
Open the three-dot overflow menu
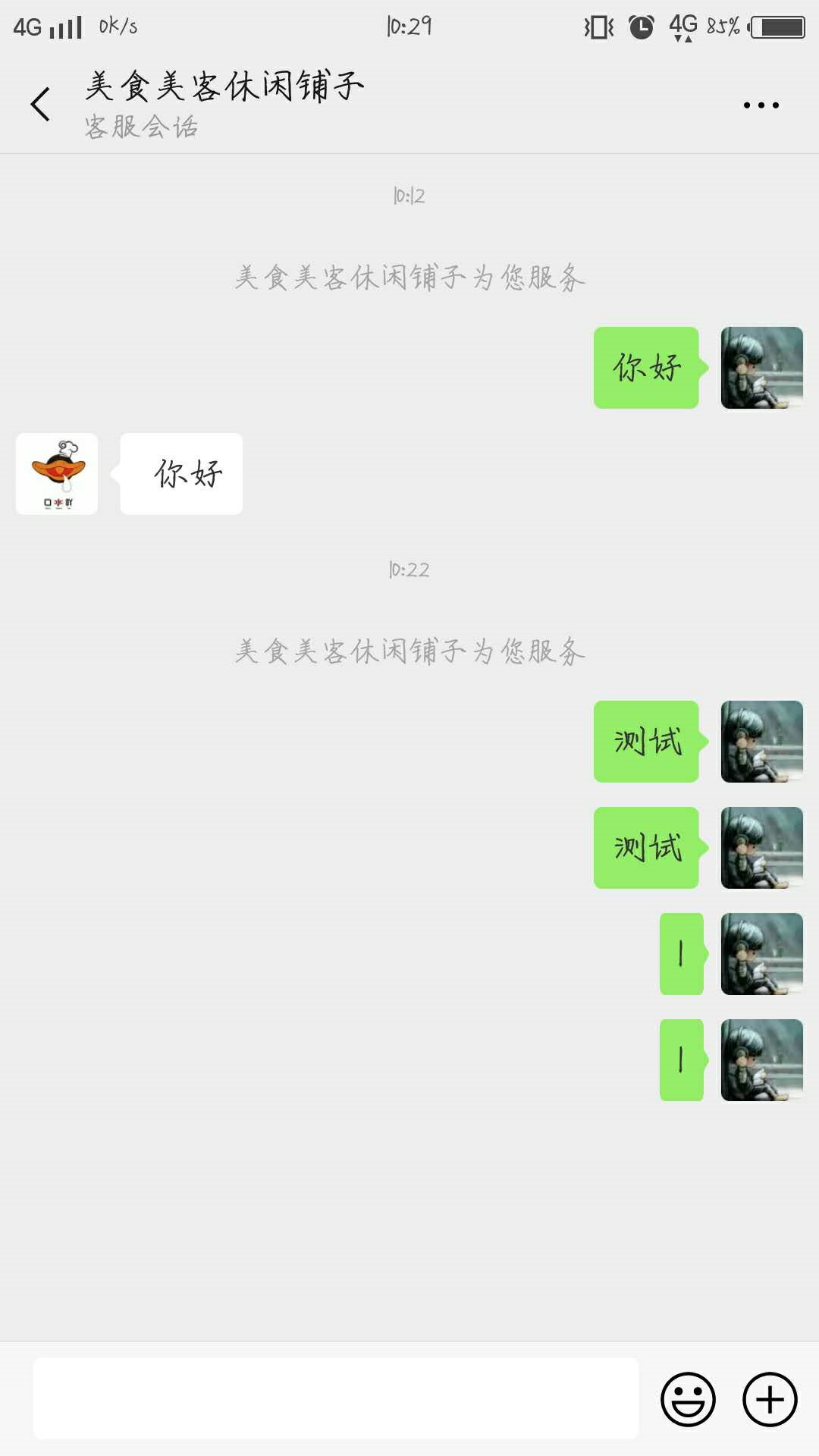pyautogui.click(x=761, y=105)
